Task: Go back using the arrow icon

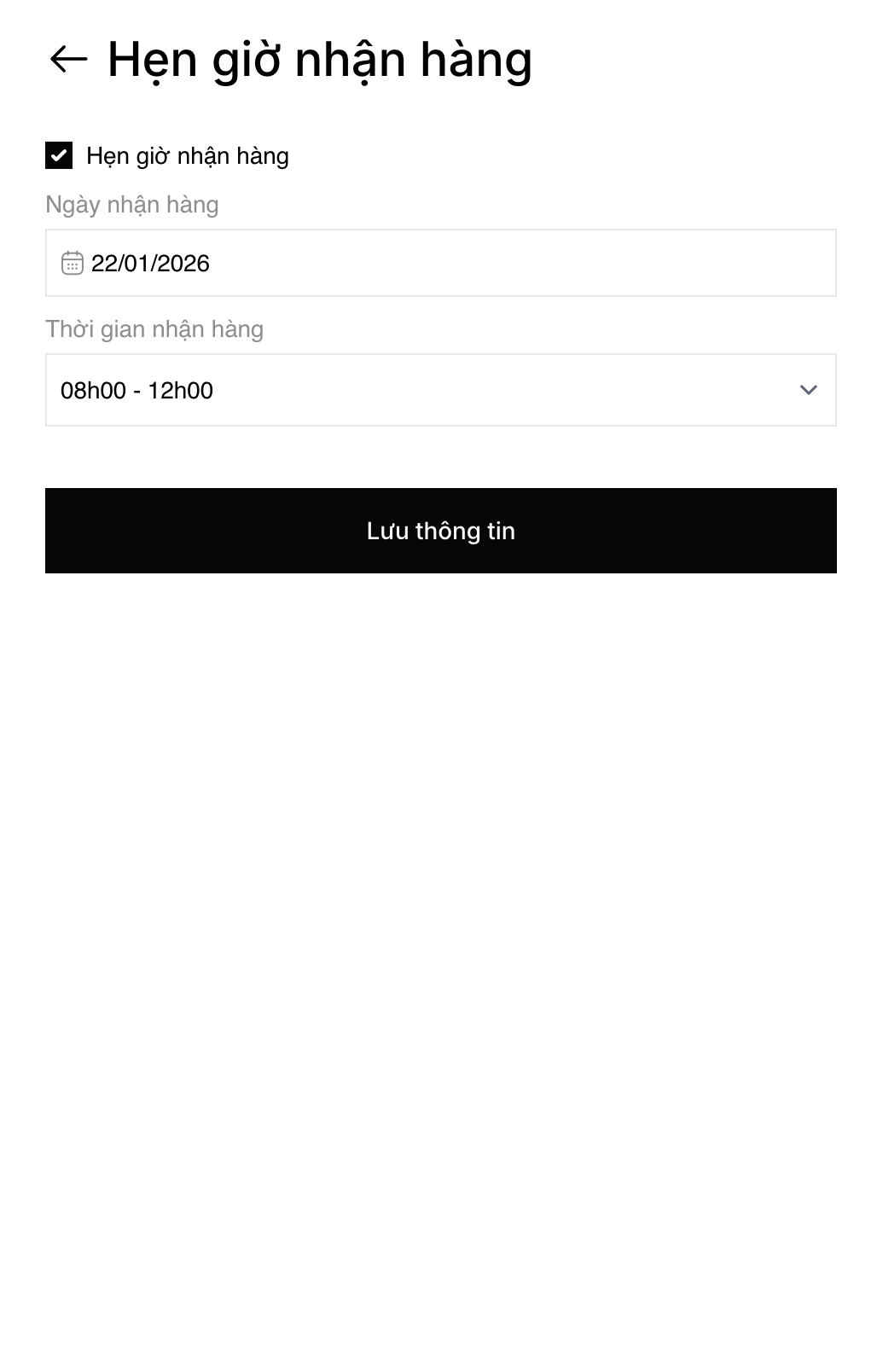Action: pos(68,59)
